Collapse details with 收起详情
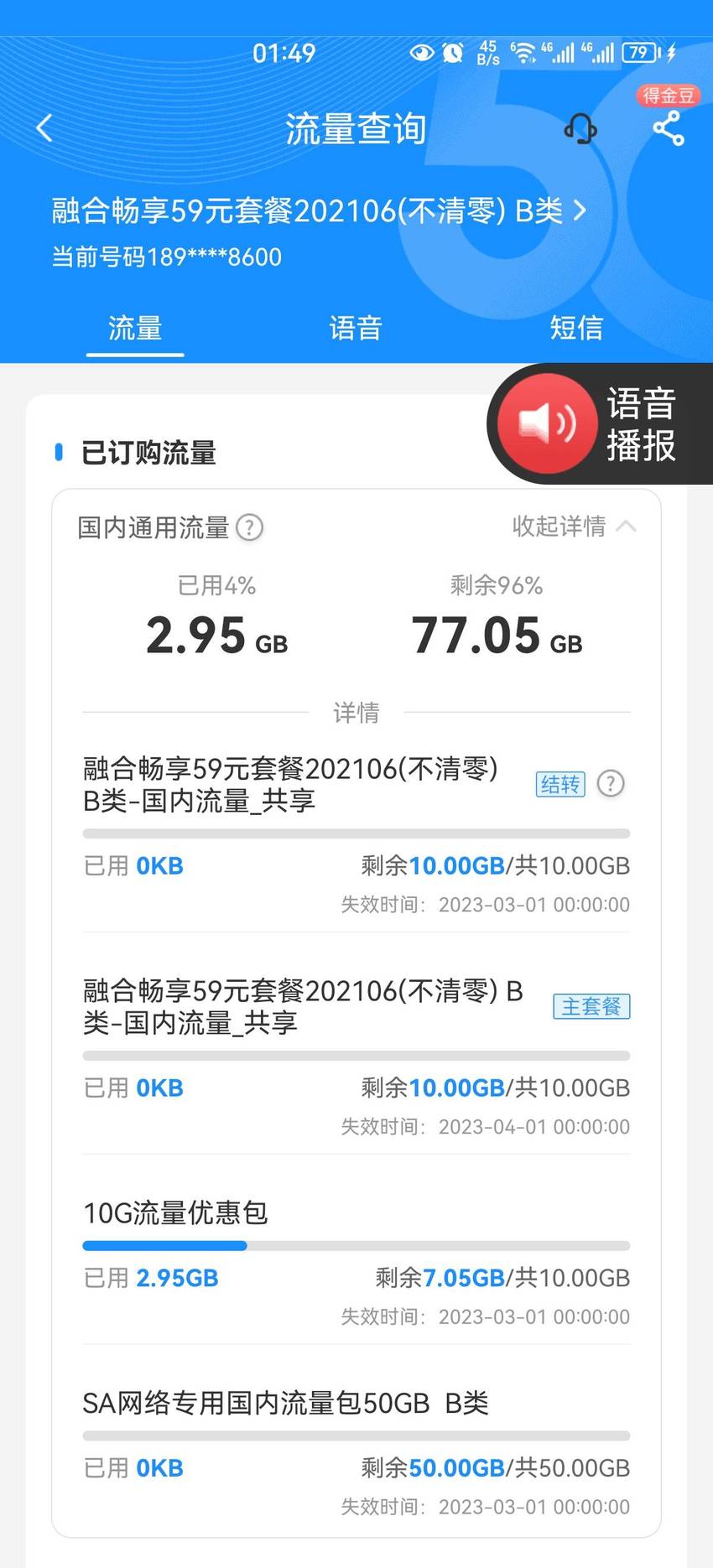713x1568 pixels. click(574, 527)
